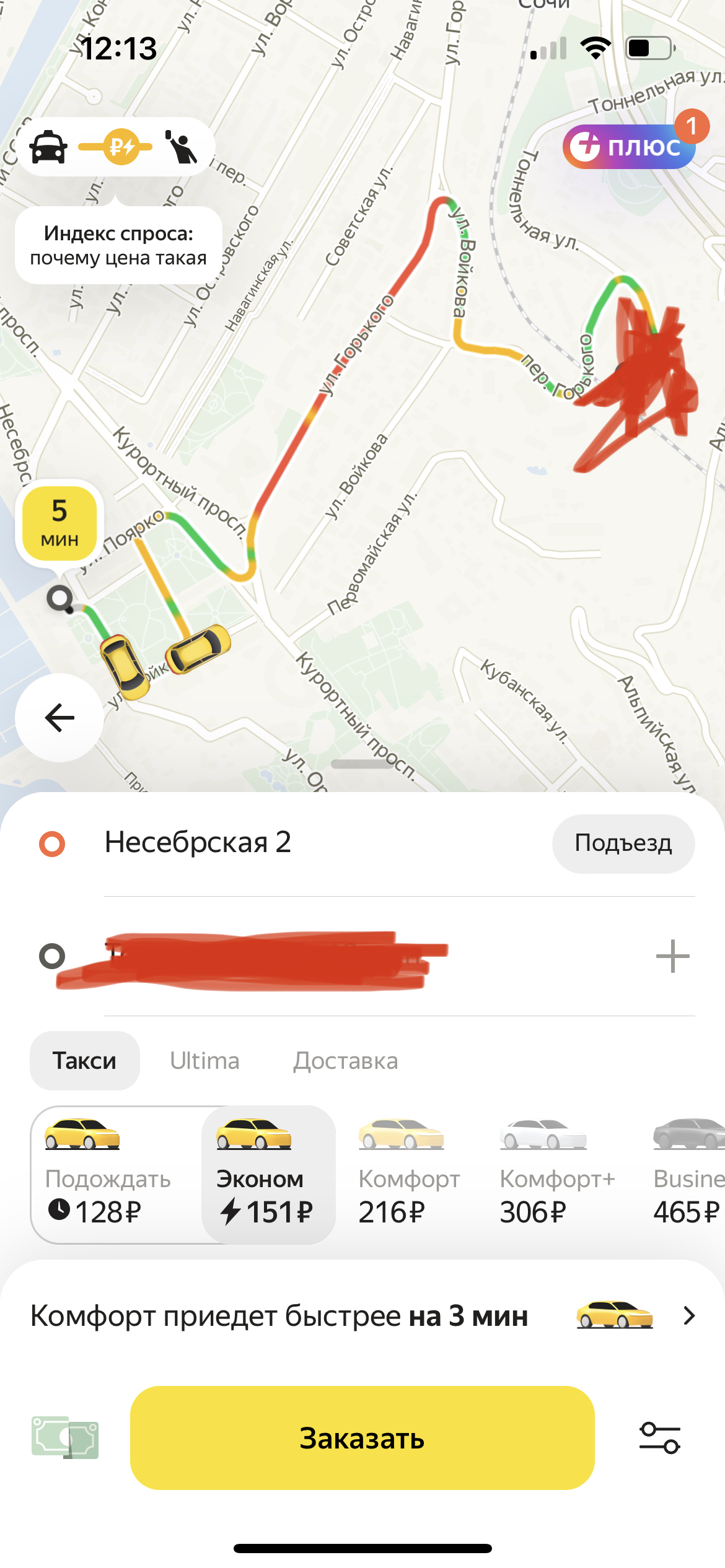725x1568 pixels.
Task: Edit the pickup address Несебрская 2
Action: point(198,843)
